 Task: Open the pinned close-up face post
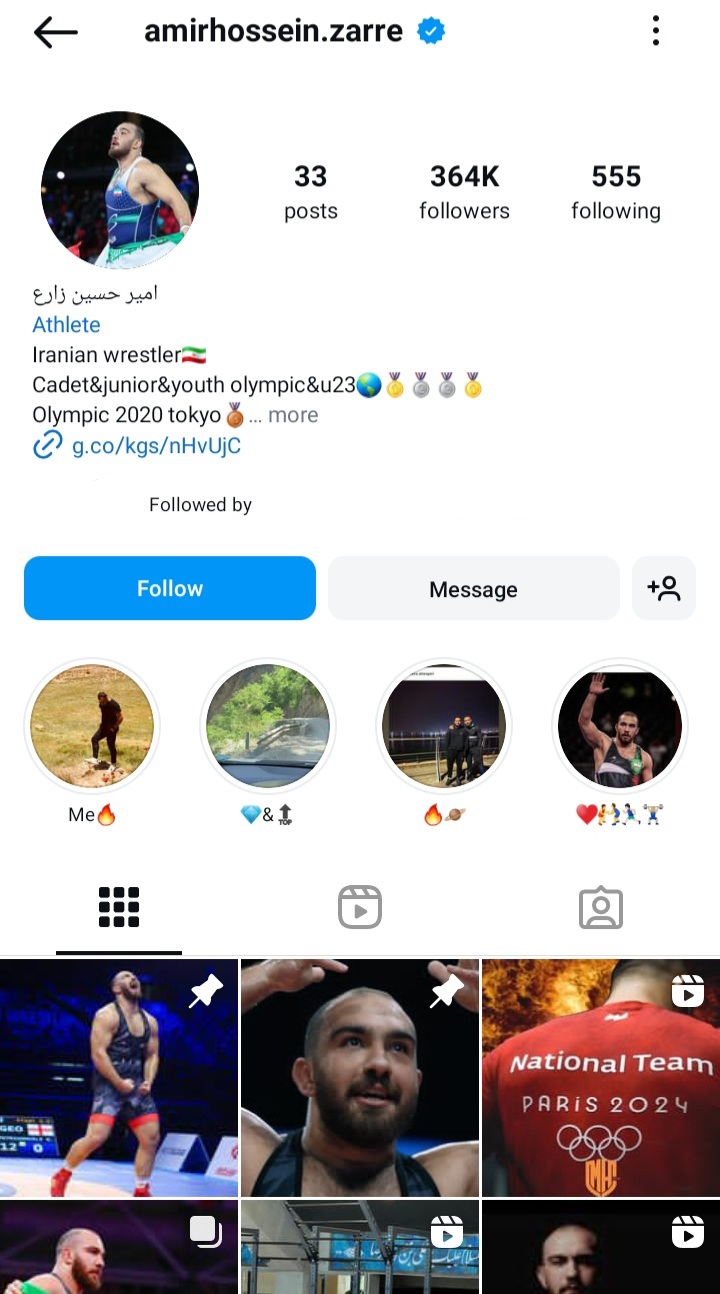pos(360,1078)
